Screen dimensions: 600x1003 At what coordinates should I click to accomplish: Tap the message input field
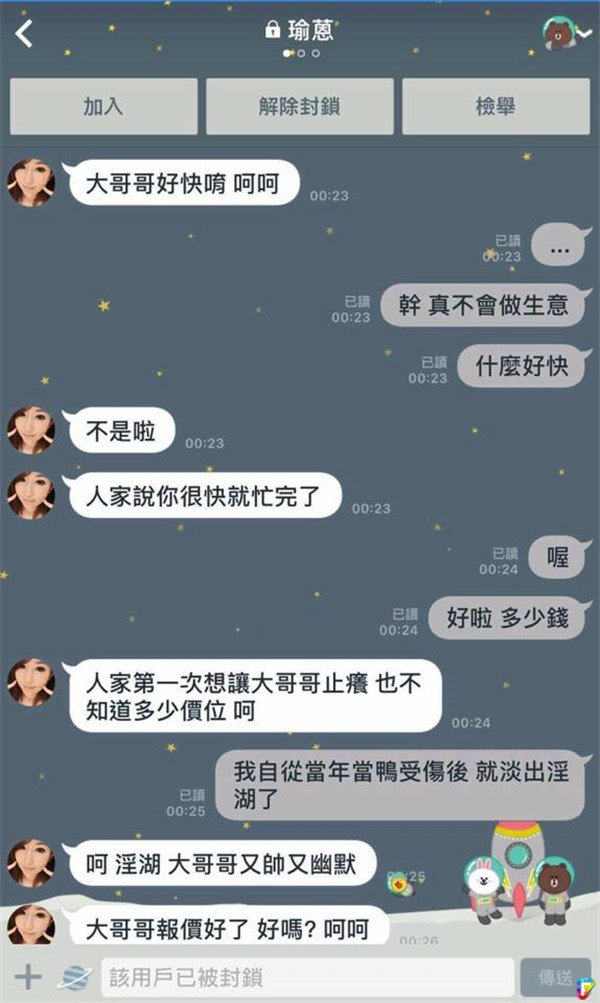307,977
